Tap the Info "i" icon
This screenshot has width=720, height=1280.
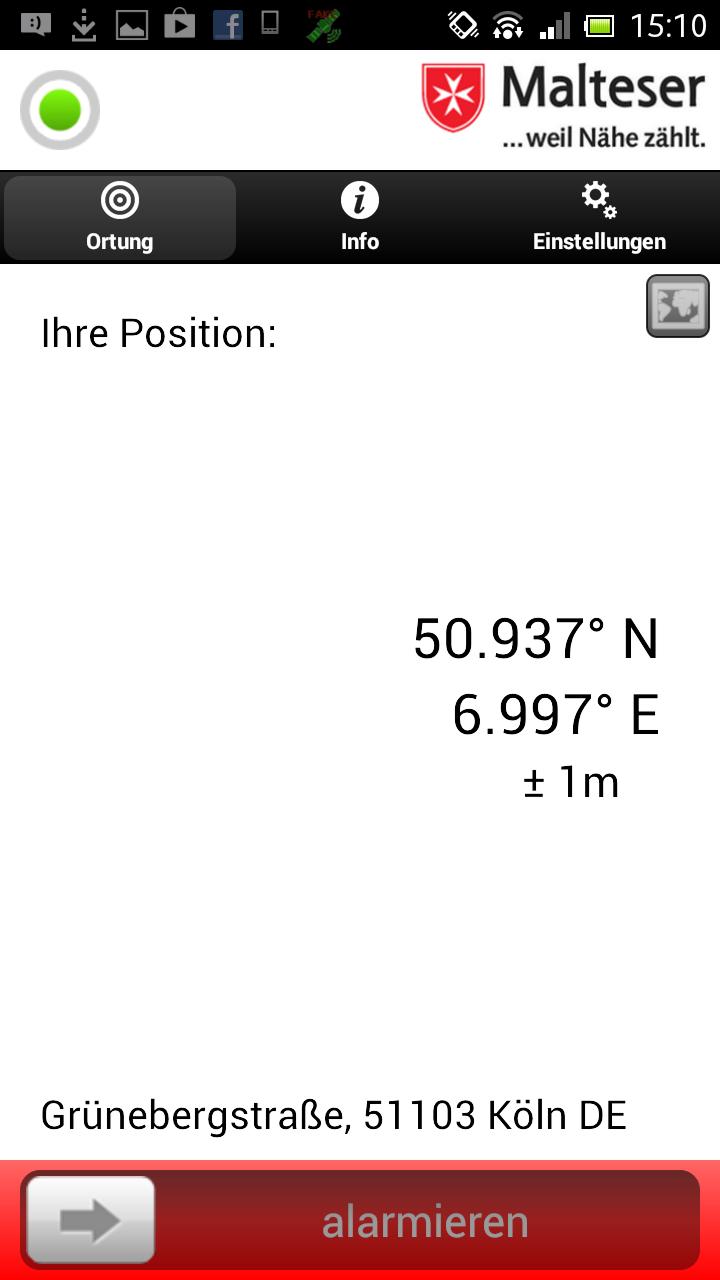point(359,201)
